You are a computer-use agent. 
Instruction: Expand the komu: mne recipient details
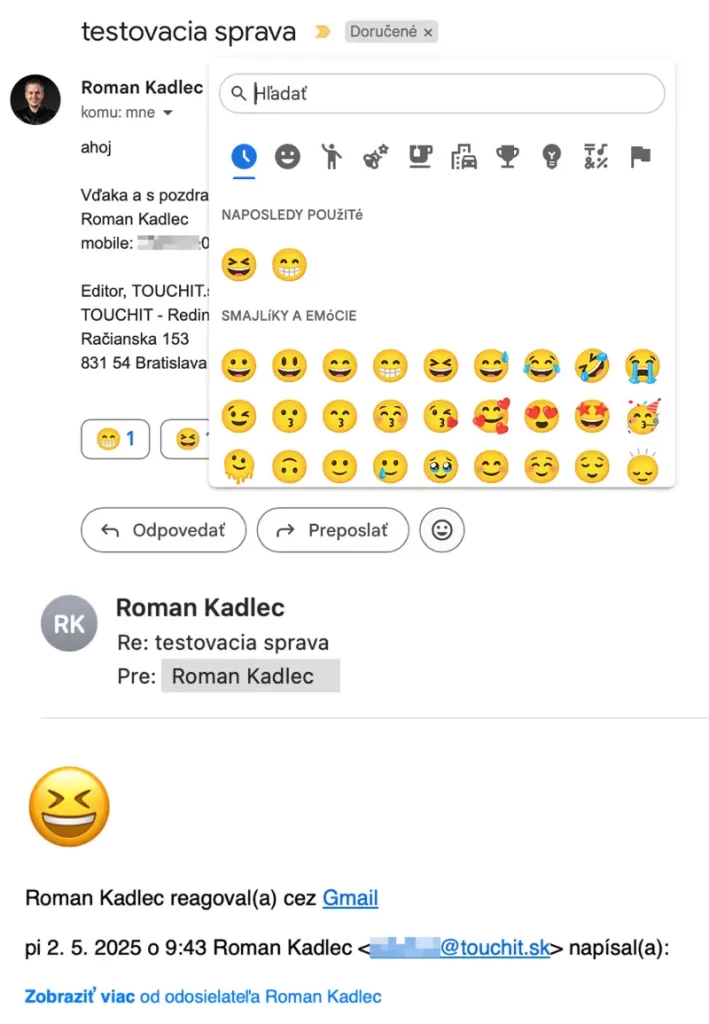167,113
